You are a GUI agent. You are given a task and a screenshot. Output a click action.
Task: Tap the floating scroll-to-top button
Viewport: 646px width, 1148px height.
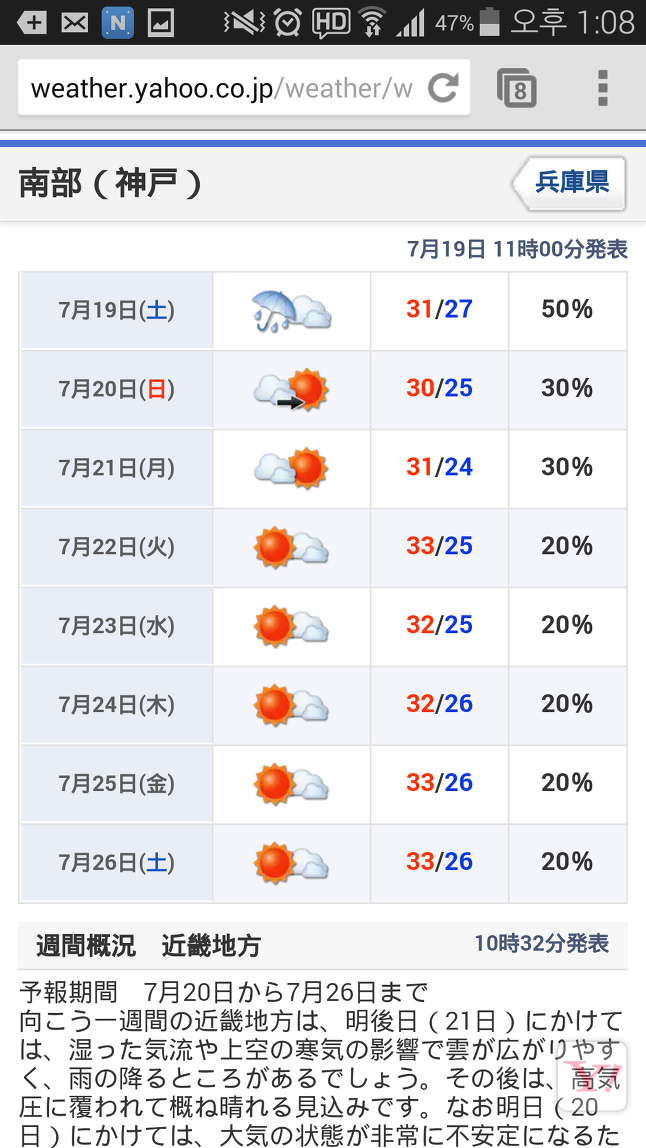point(592,1077)
